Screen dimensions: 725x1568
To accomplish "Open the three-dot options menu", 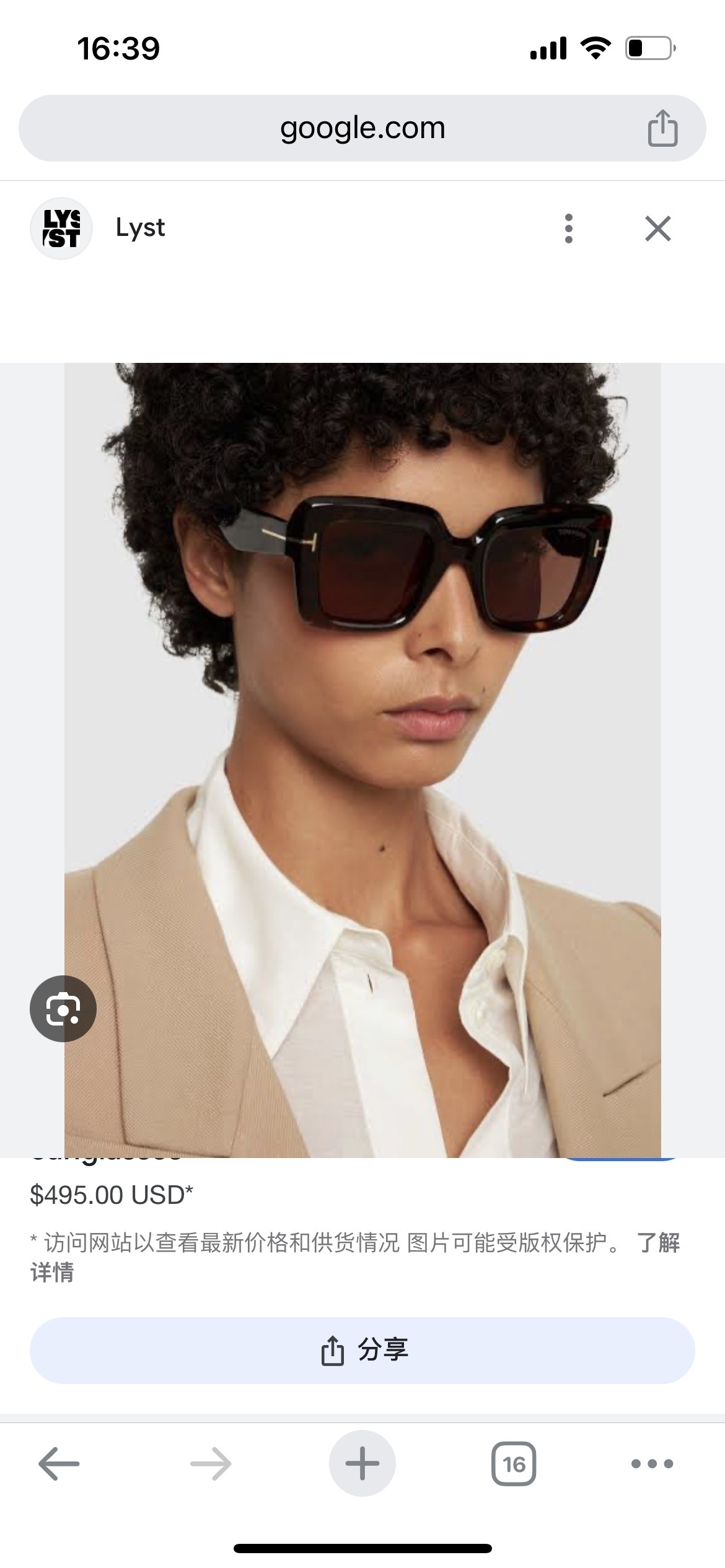I will [568, 229].
